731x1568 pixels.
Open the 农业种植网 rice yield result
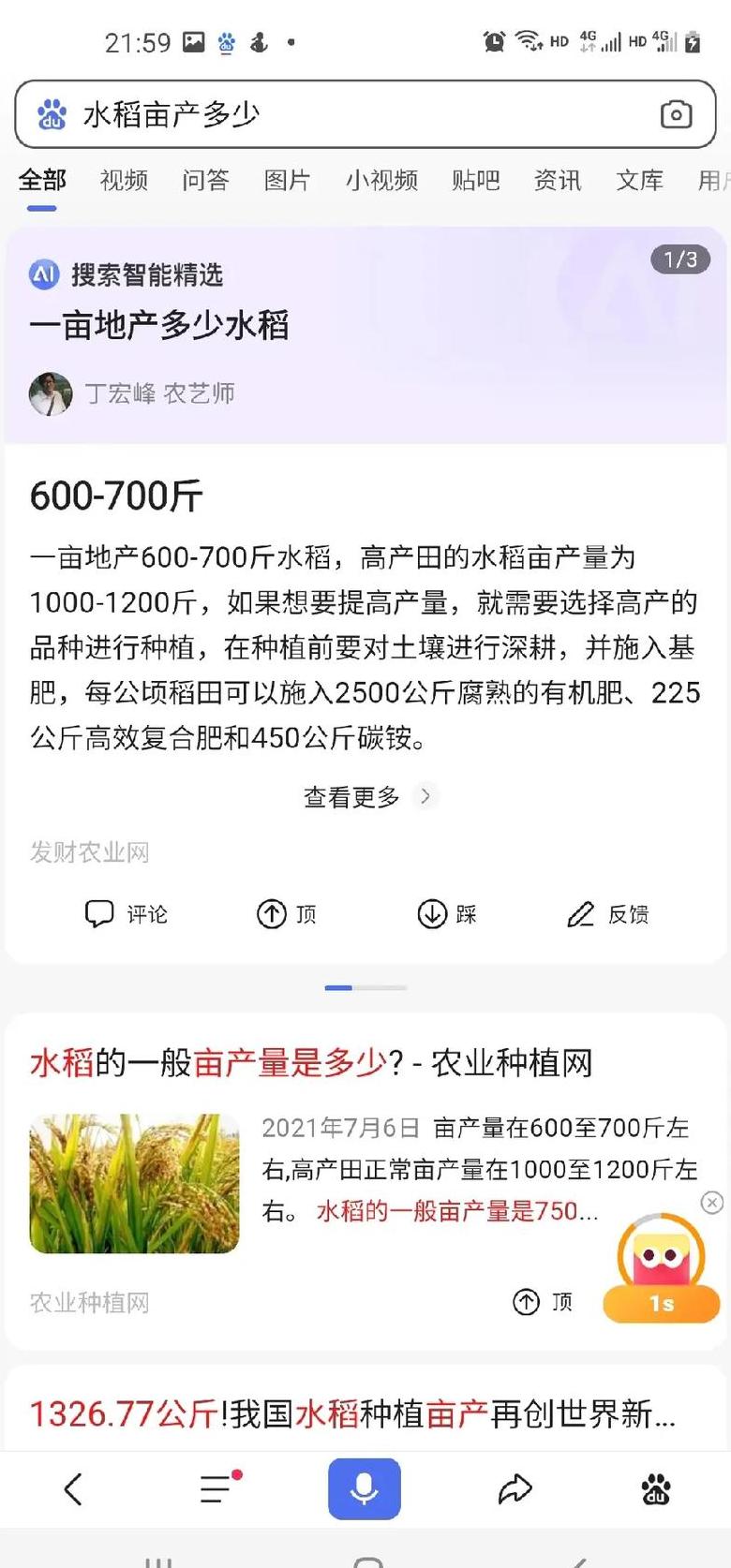pyautogui.click(x=311, y=1063)
